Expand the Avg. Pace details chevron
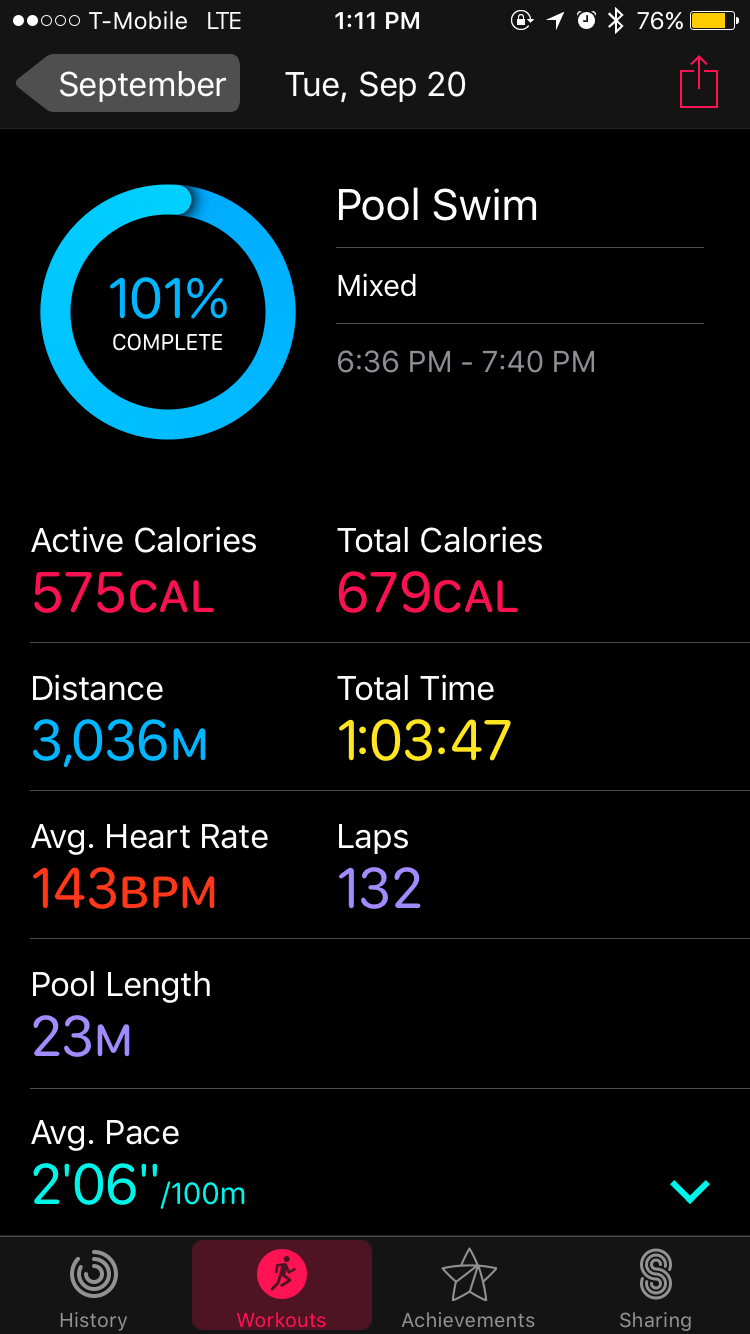Viewport: 750px width, 1334px height. (690, 1190)
